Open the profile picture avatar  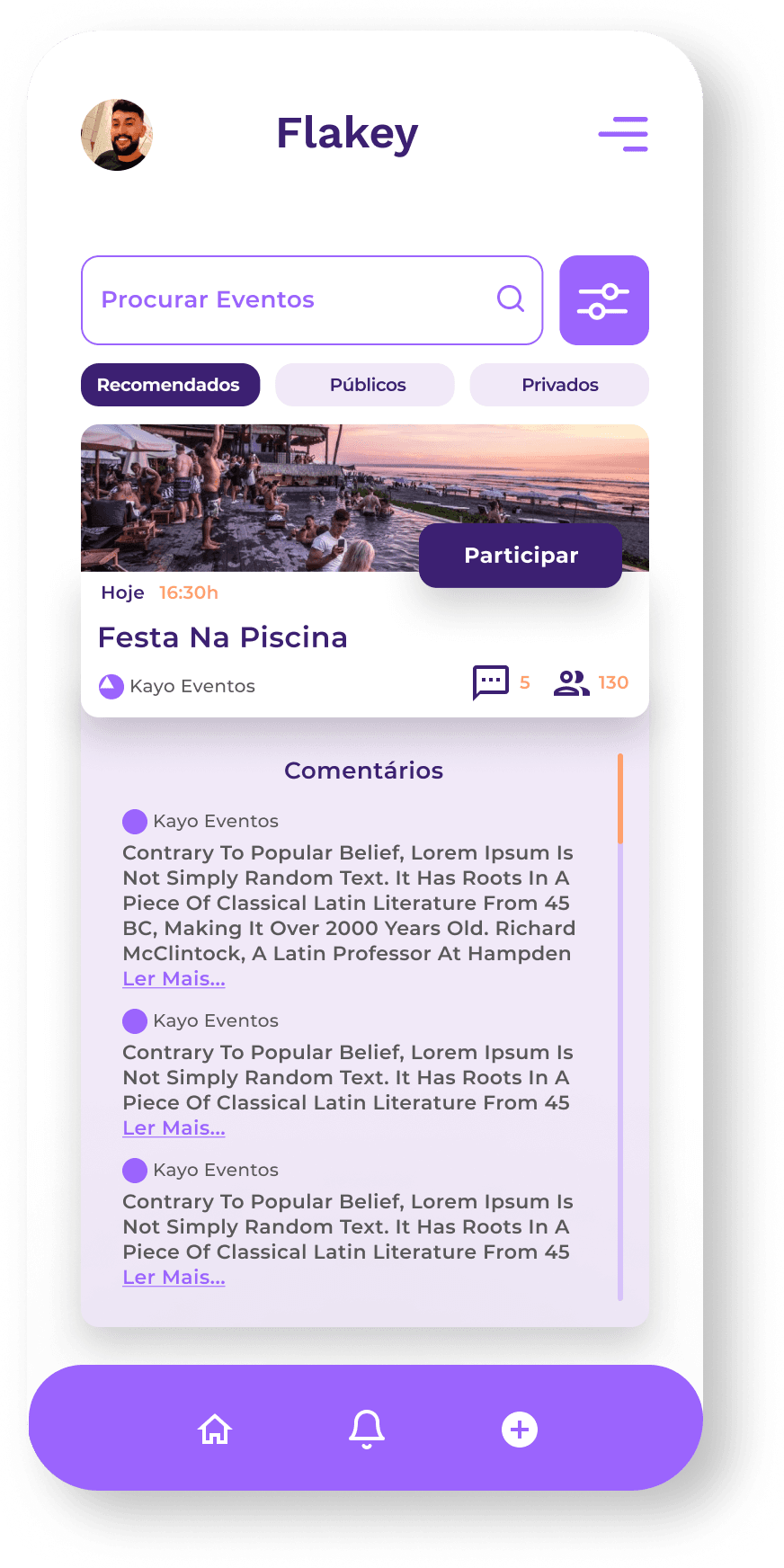117,135
